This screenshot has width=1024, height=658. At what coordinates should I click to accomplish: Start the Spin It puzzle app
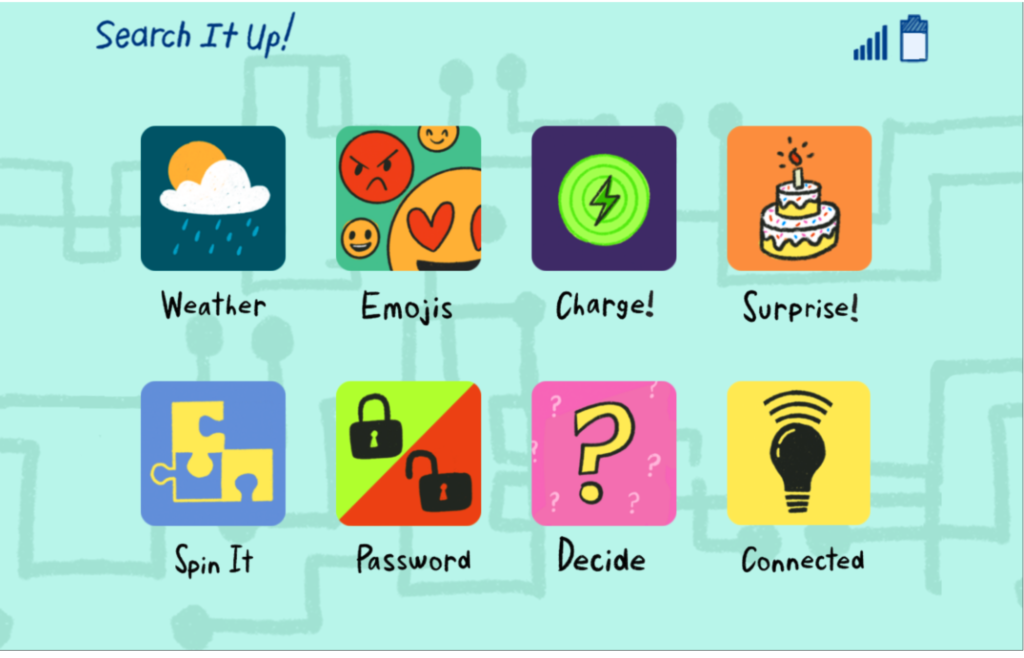click(x=213, y=453)
